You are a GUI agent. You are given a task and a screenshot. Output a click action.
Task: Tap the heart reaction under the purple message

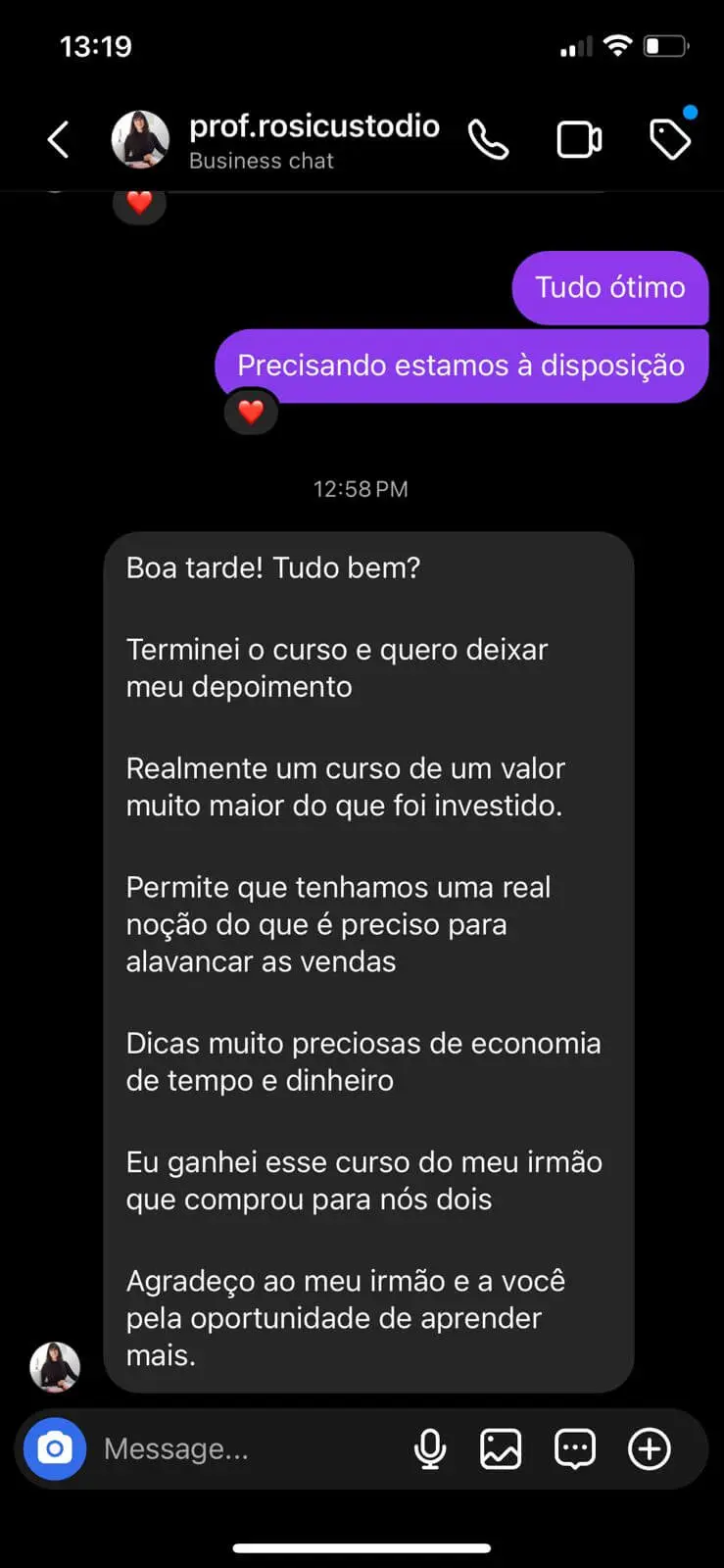[x=251, y=412]
